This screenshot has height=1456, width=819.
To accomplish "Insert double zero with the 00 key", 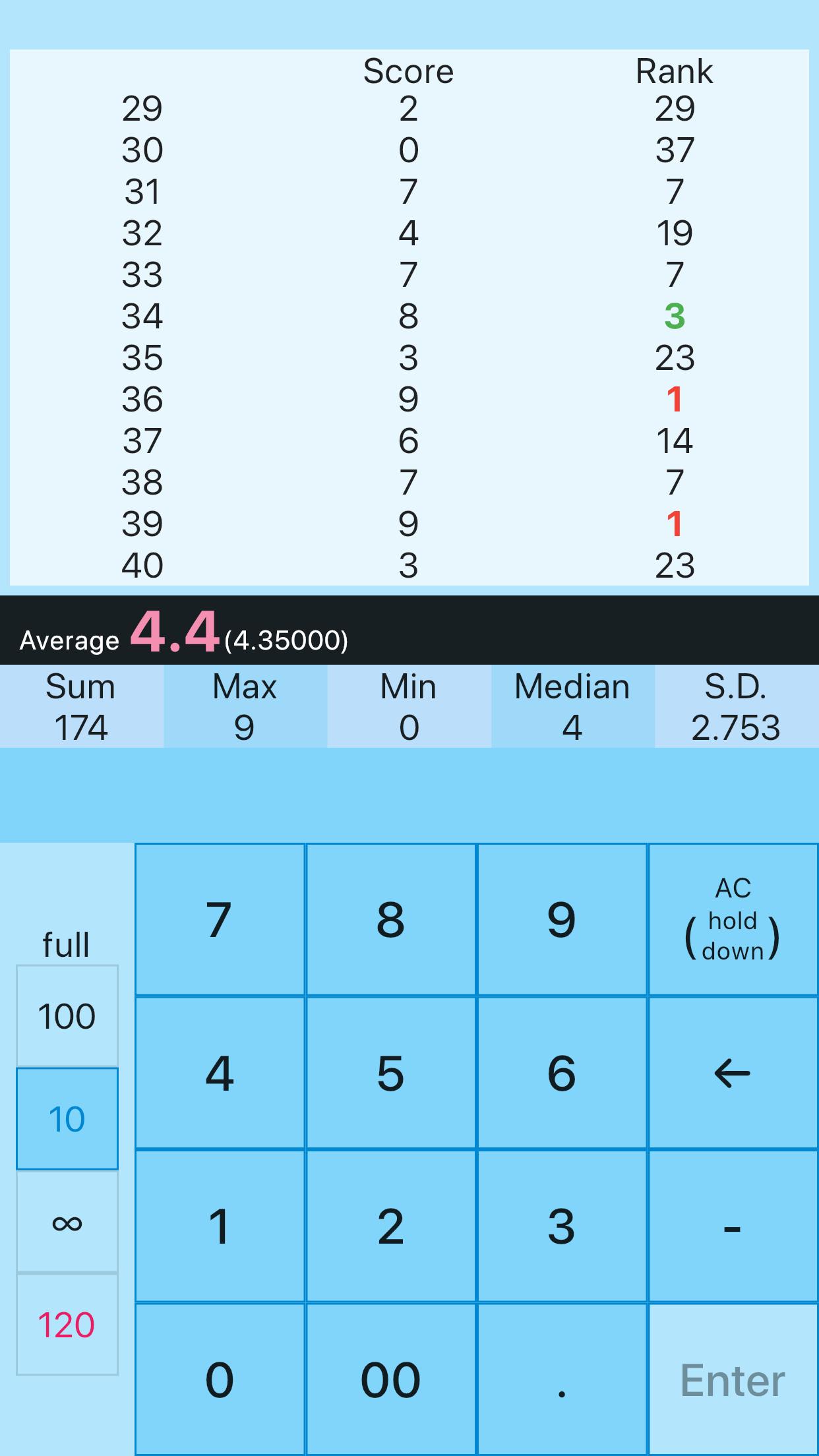I will point(390,1380).
